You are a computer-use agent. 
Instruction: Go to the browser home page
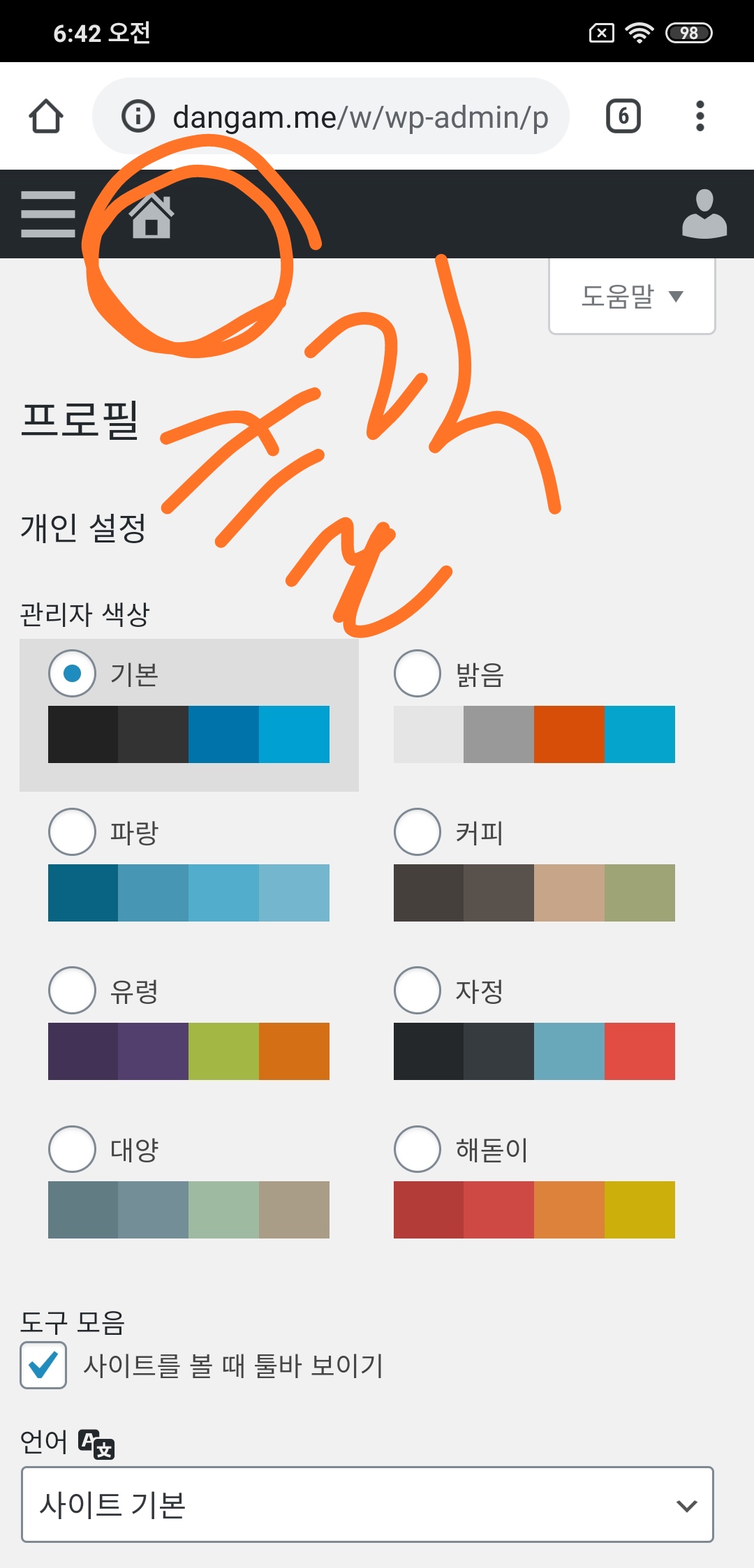click(46, 117)
